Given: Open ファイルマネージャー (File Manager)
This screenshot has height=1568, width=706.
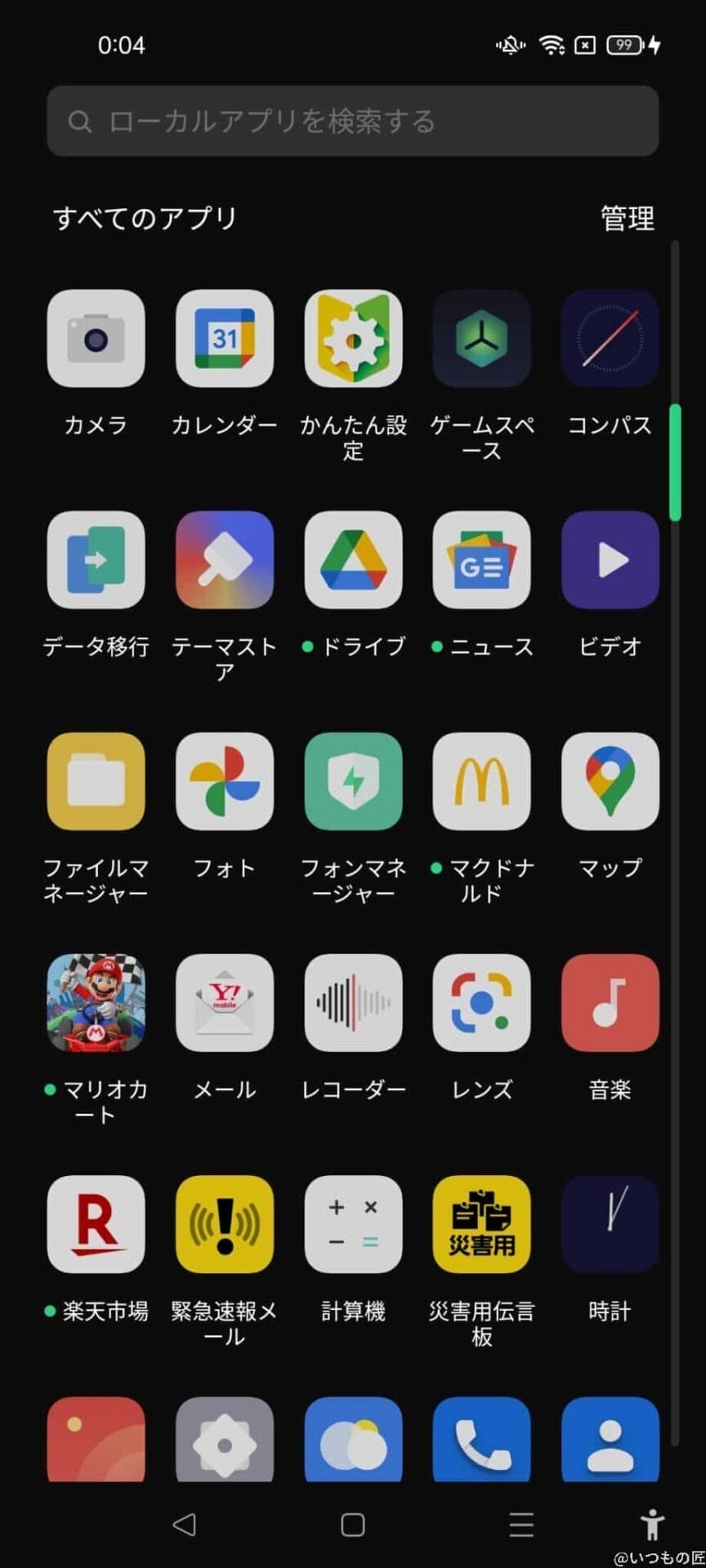Looking at the screenshot, I should [x=96, y=781].
